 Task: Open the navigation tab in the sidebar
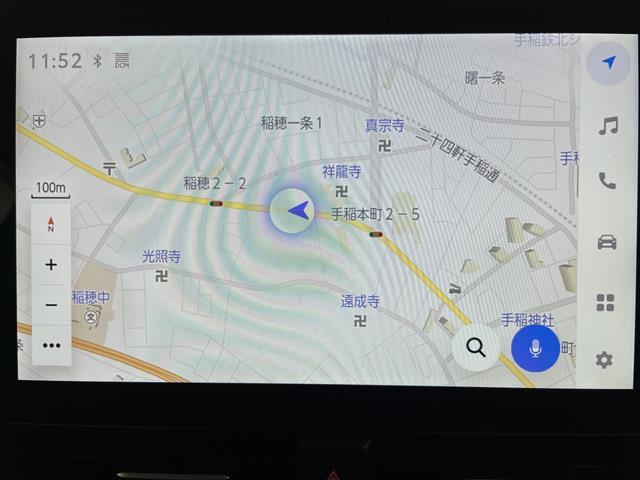click(607, 62)
